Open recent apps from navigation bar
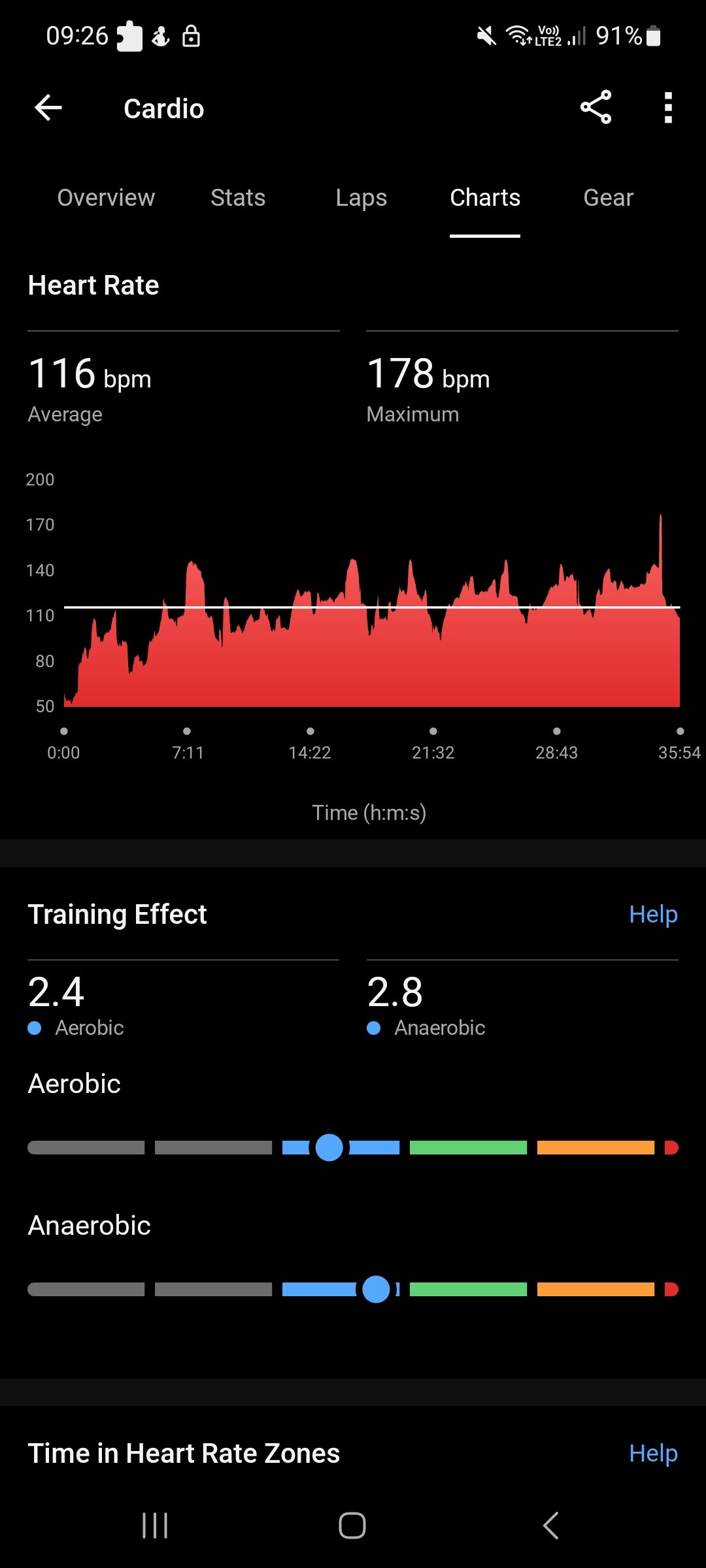The image size is (706, 1568). 155,1526
